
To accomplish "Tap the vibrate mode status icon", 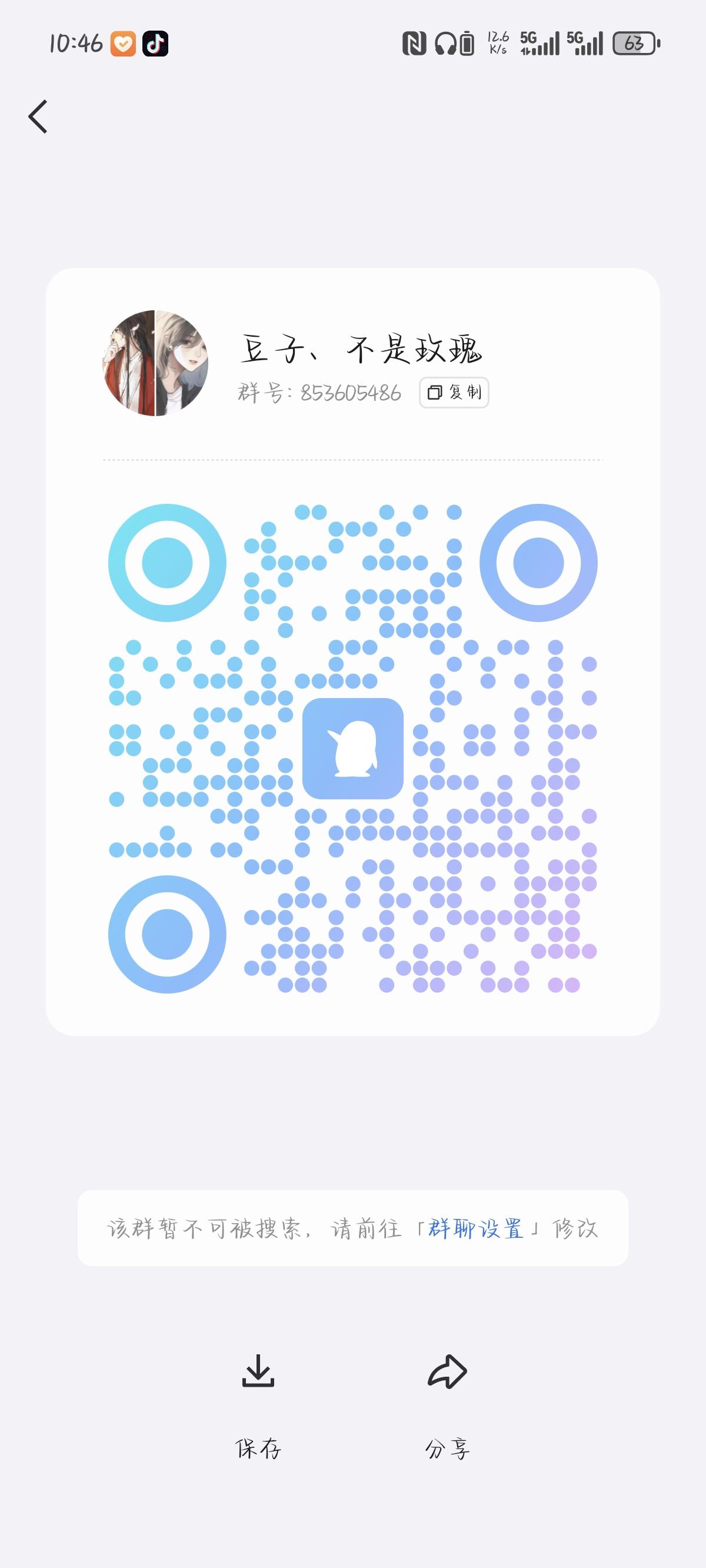I will [467, 42].
